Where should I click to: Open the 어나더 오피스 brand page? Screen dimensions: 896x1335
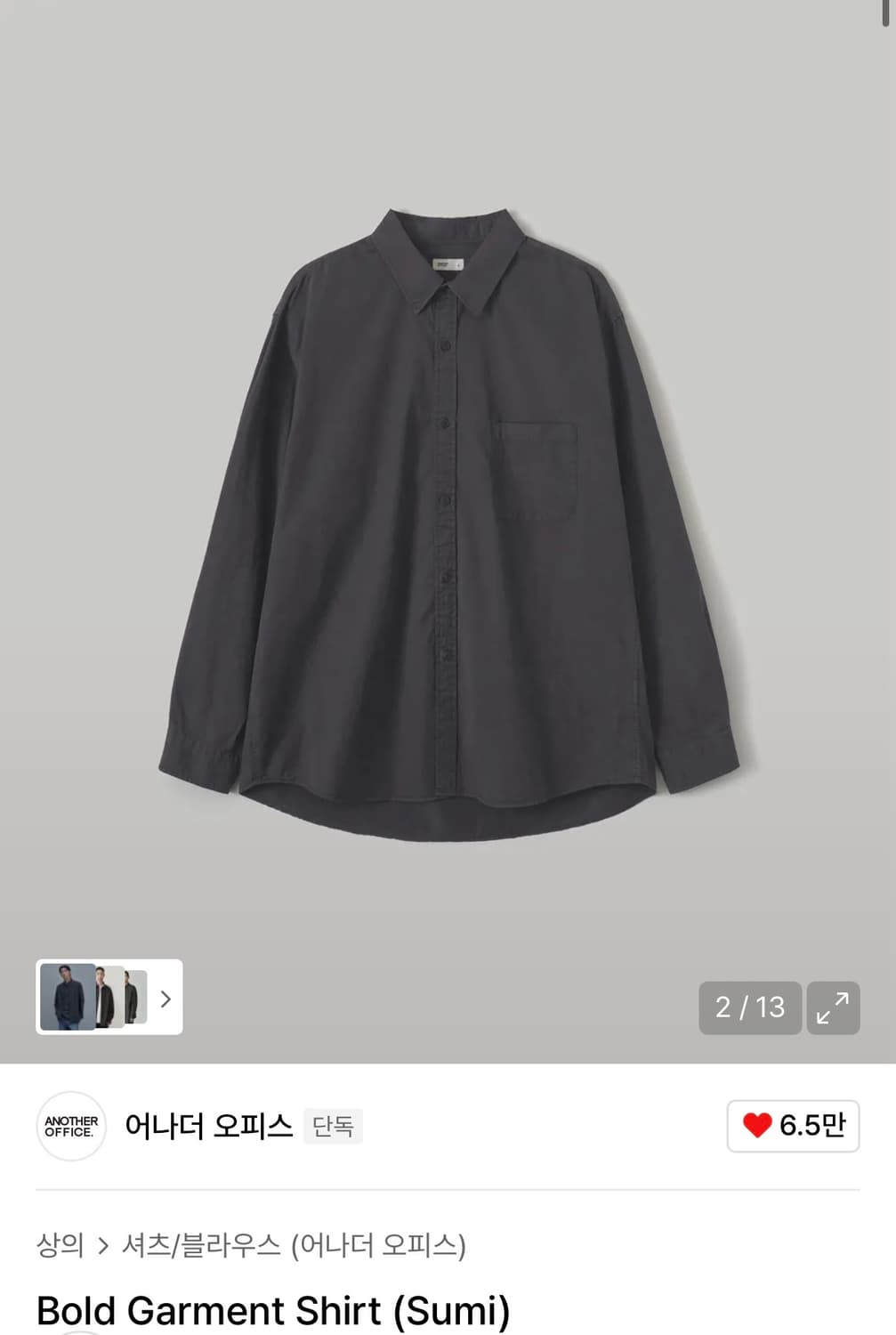(208, 1126)
